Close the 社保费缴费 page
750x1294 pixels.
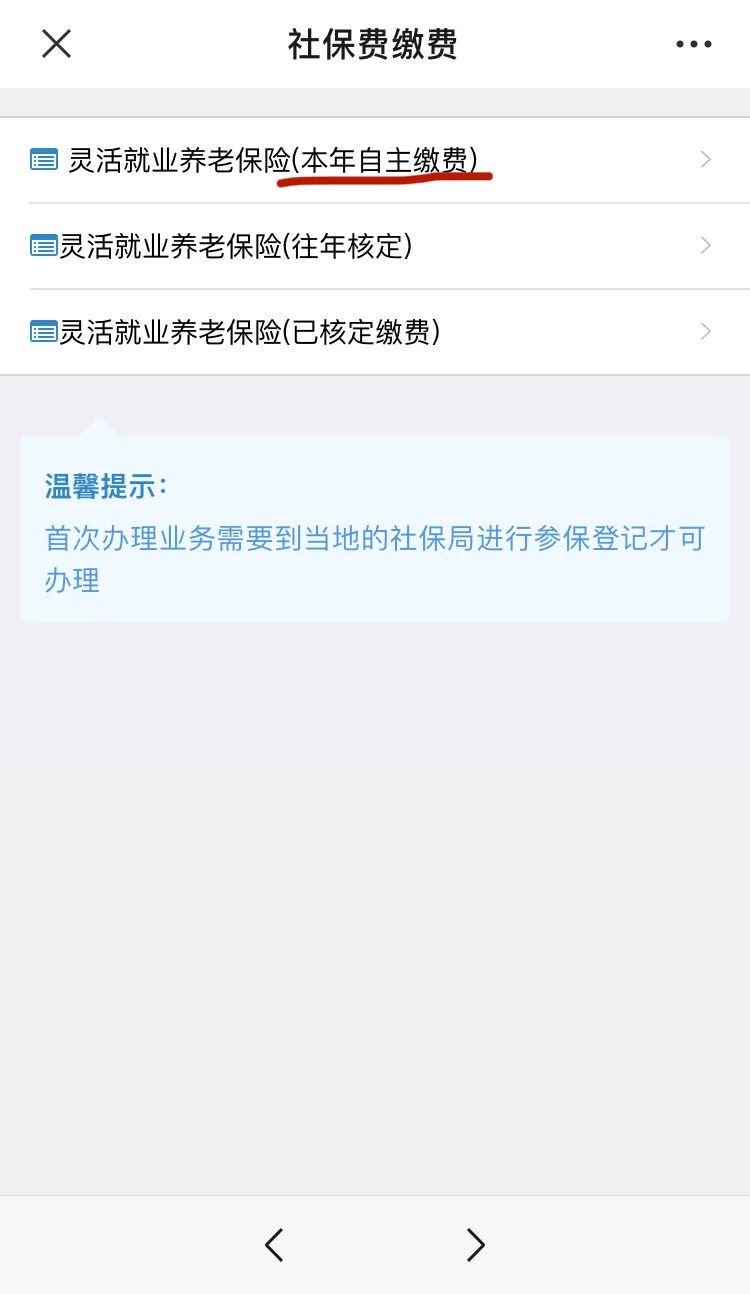[x=56, y=44]
